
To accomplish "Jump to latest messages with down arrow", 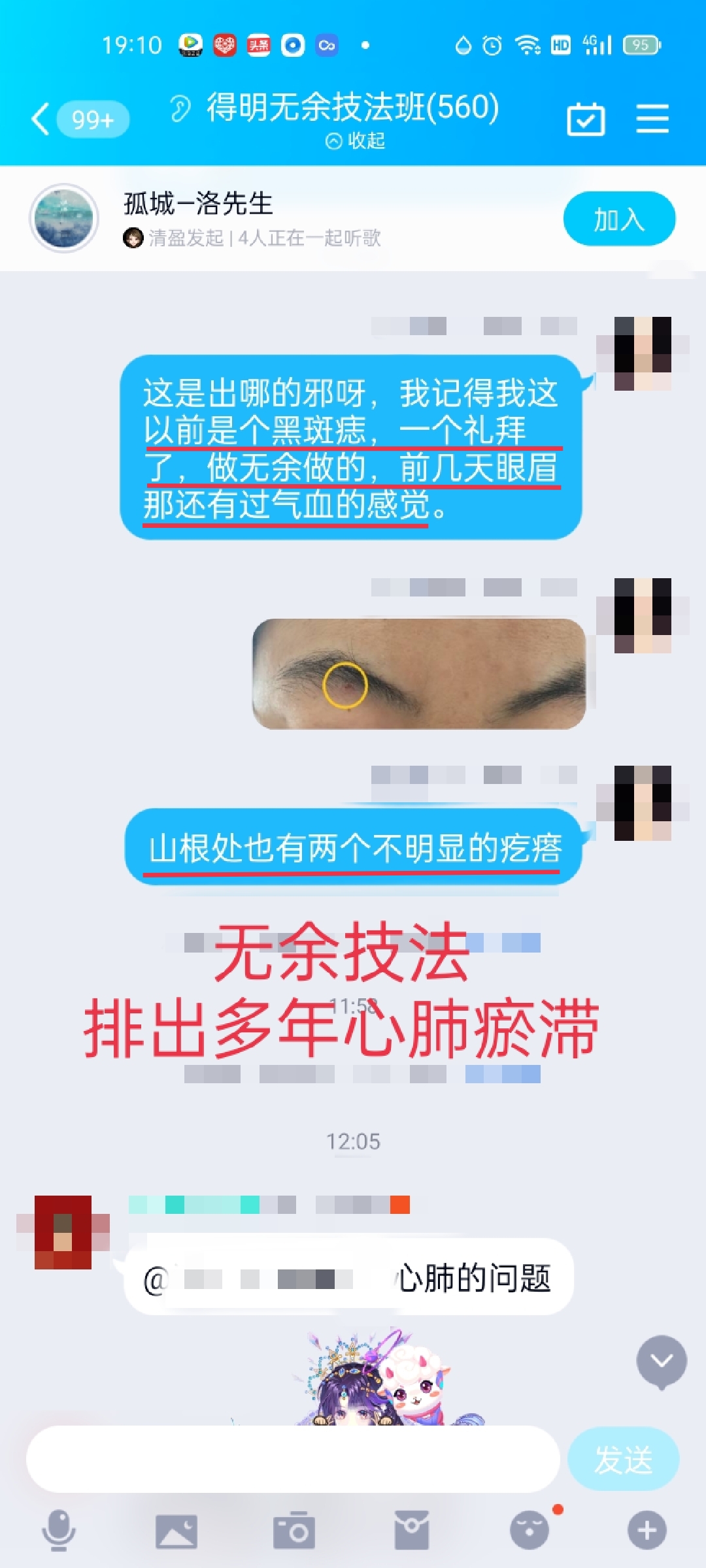I will (662, 1362).
